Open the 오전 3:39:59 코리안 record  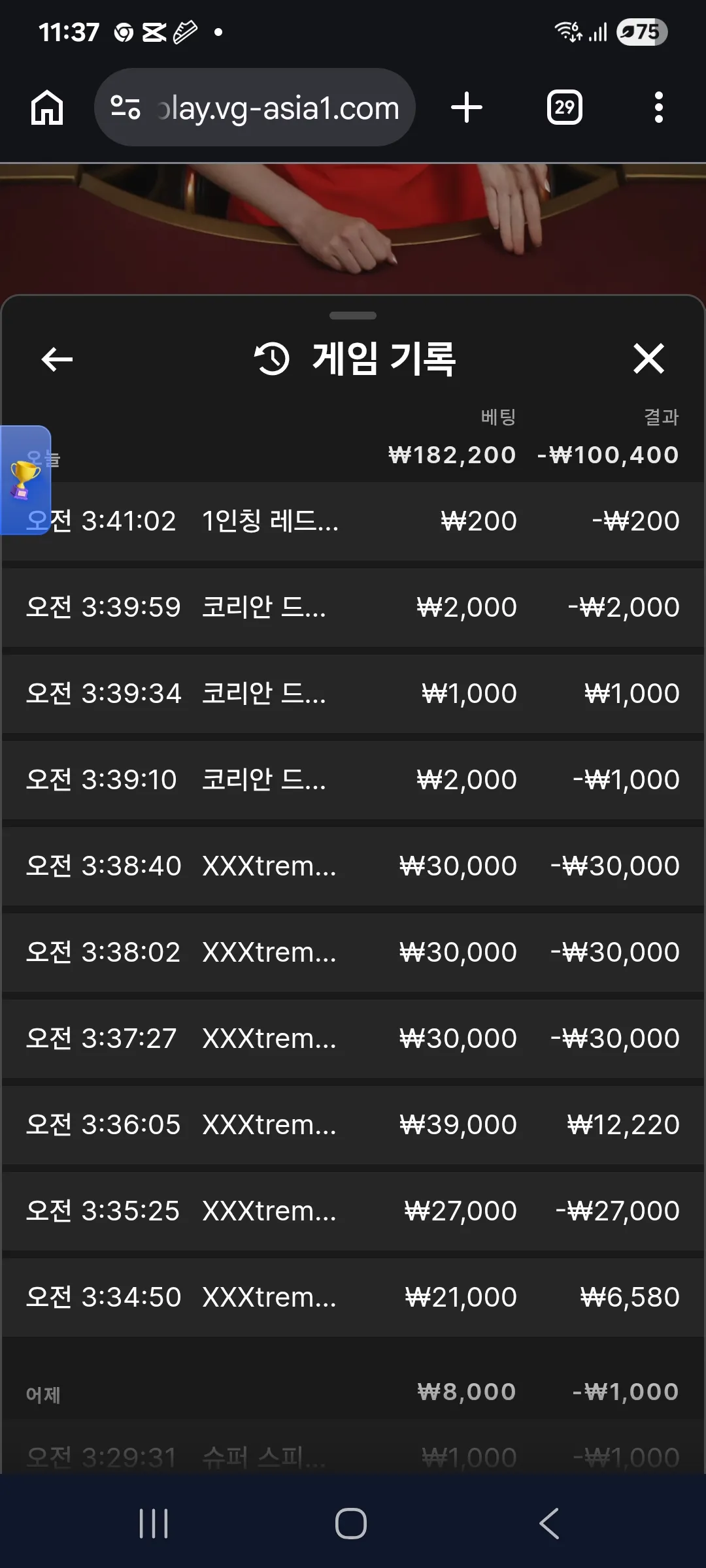(353, 608)
